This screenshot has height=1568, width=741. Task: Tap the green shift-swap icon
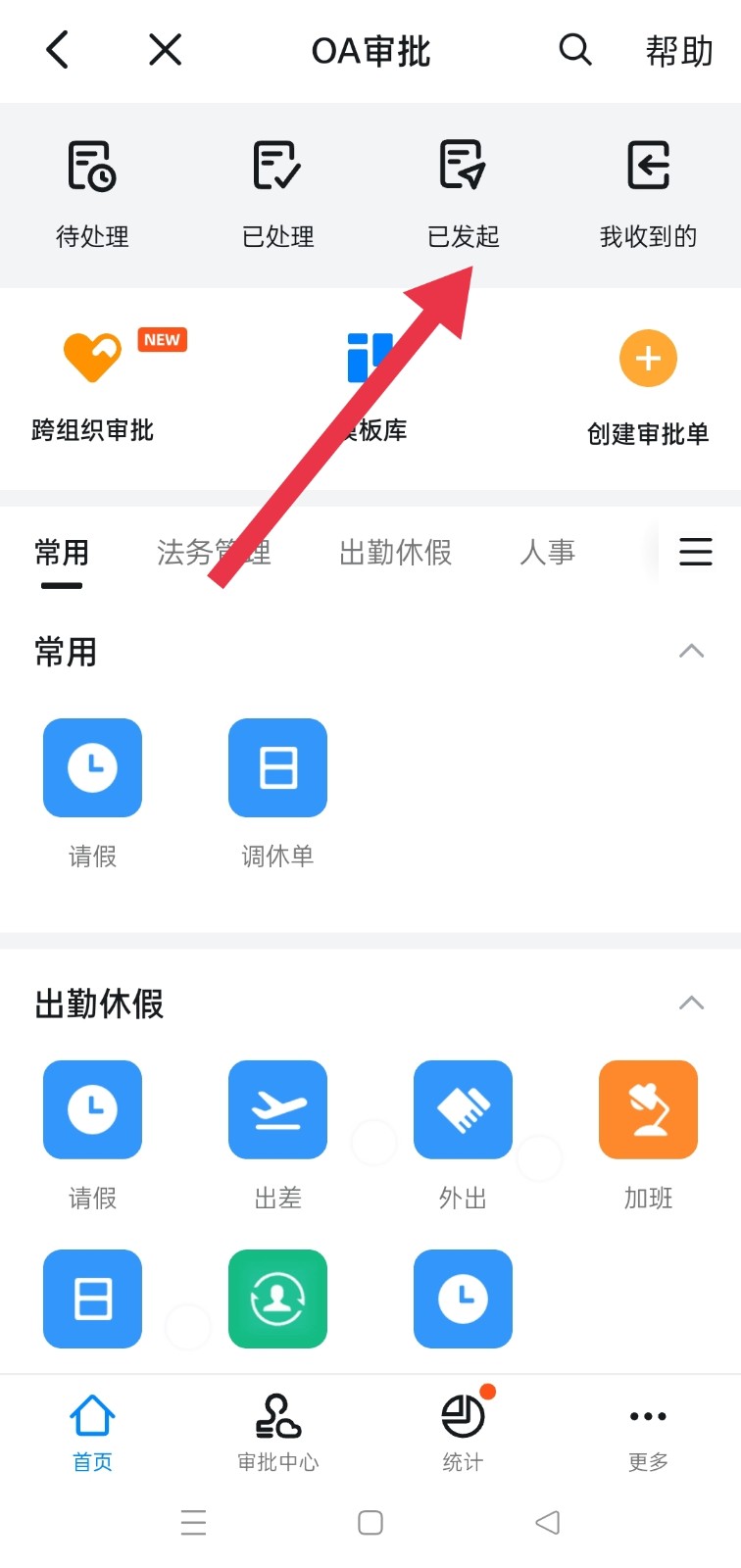pos(277,1298)
